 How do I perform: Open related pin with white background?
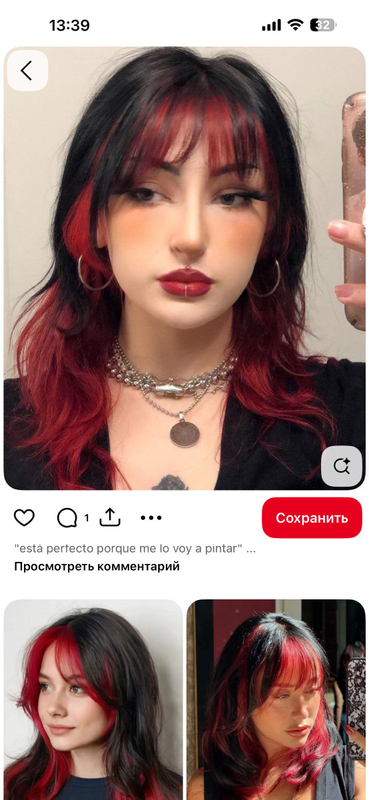[93, 699]
